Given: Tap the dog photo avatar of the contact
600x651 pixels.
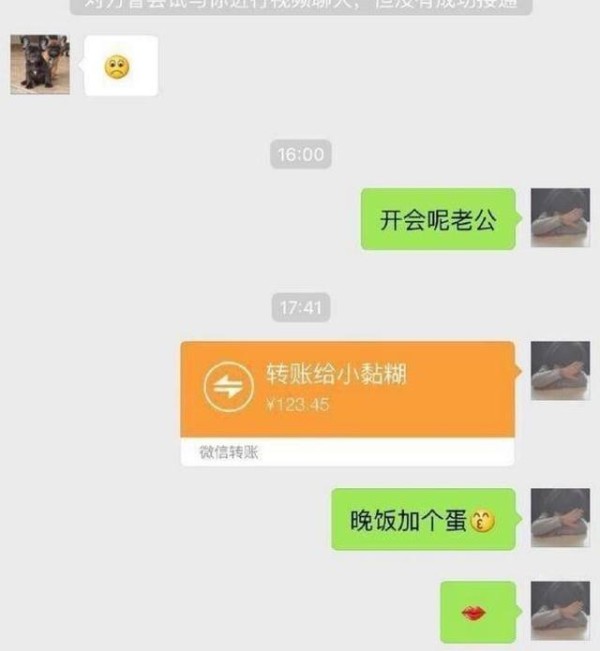Looking at the screenshot, I should (x=40, y=65).
